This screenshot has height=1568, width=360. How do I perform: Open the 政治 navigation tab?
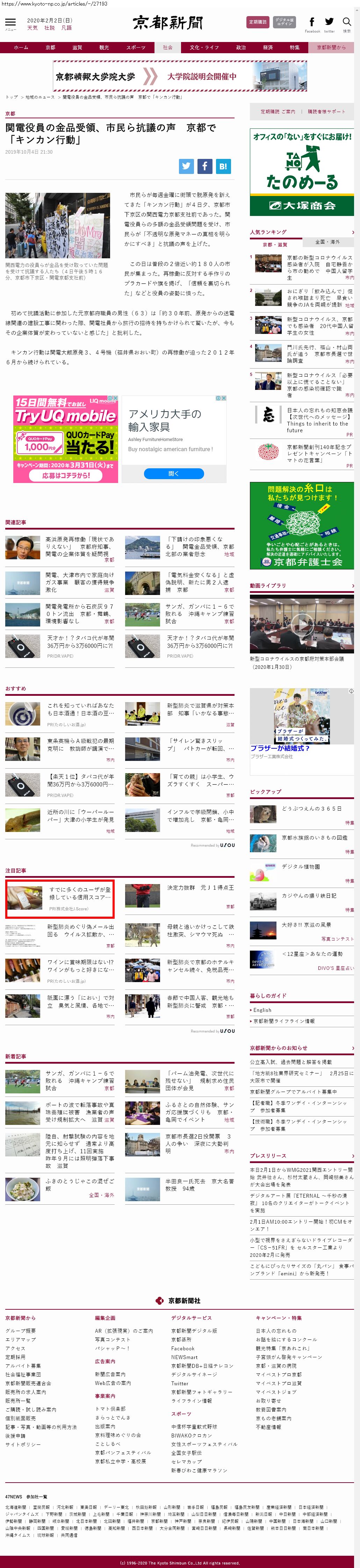(x=241, y=48)
